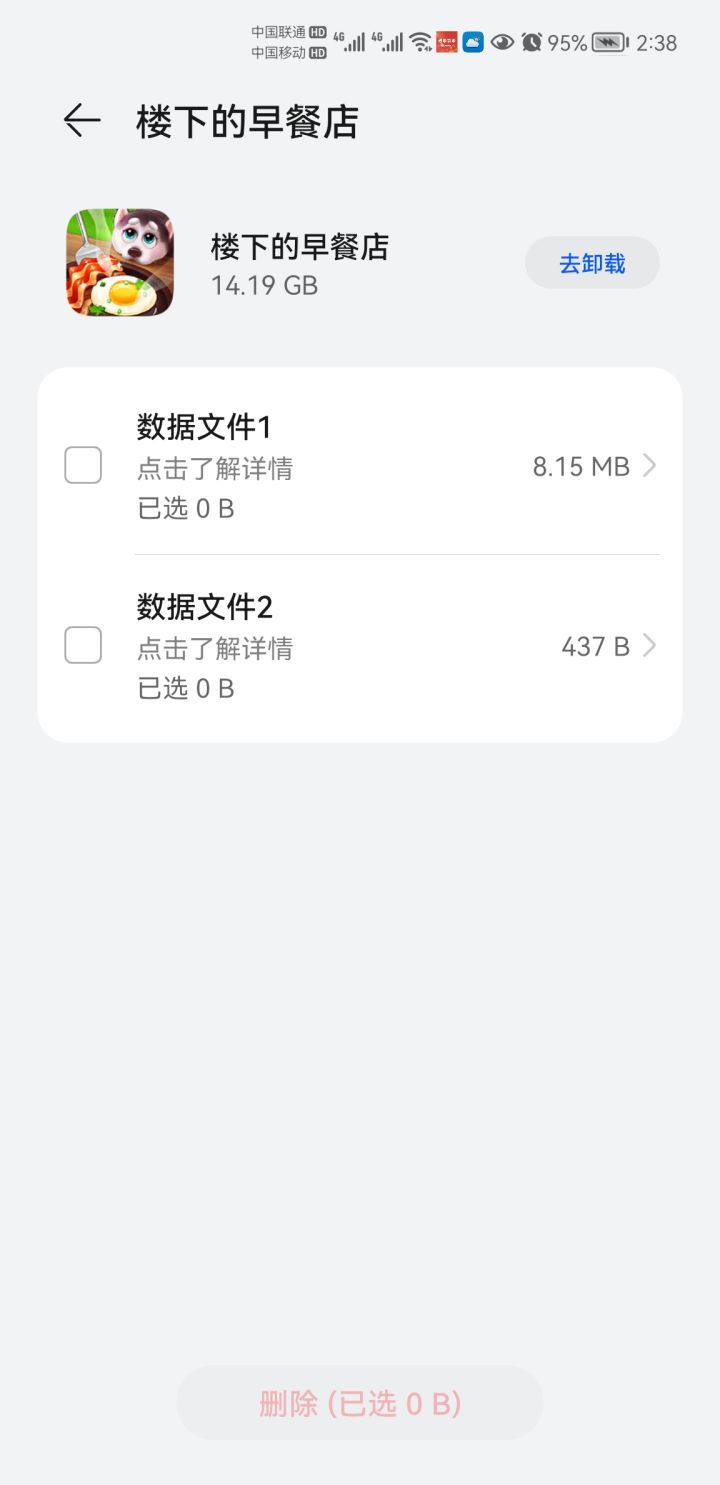Select the checkbox next to 数据文件2
This screenshot has width=720, height=1485.
click(x=83, y=645)
